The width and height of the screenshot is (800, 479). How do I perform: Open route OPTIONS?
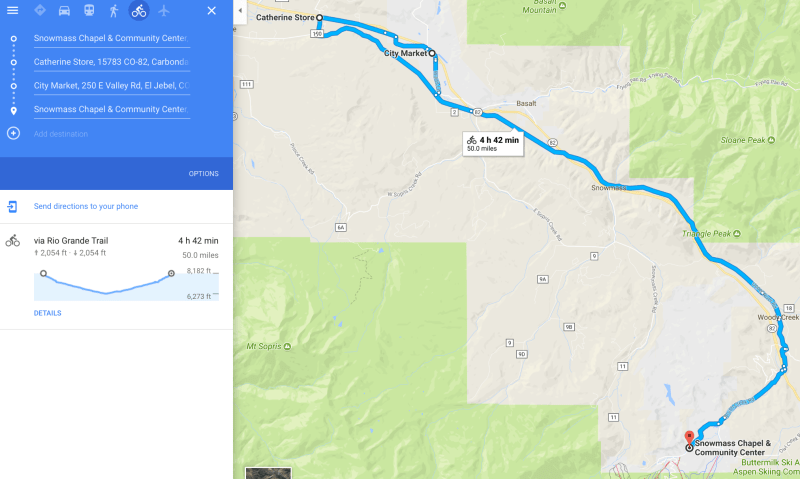204,174
